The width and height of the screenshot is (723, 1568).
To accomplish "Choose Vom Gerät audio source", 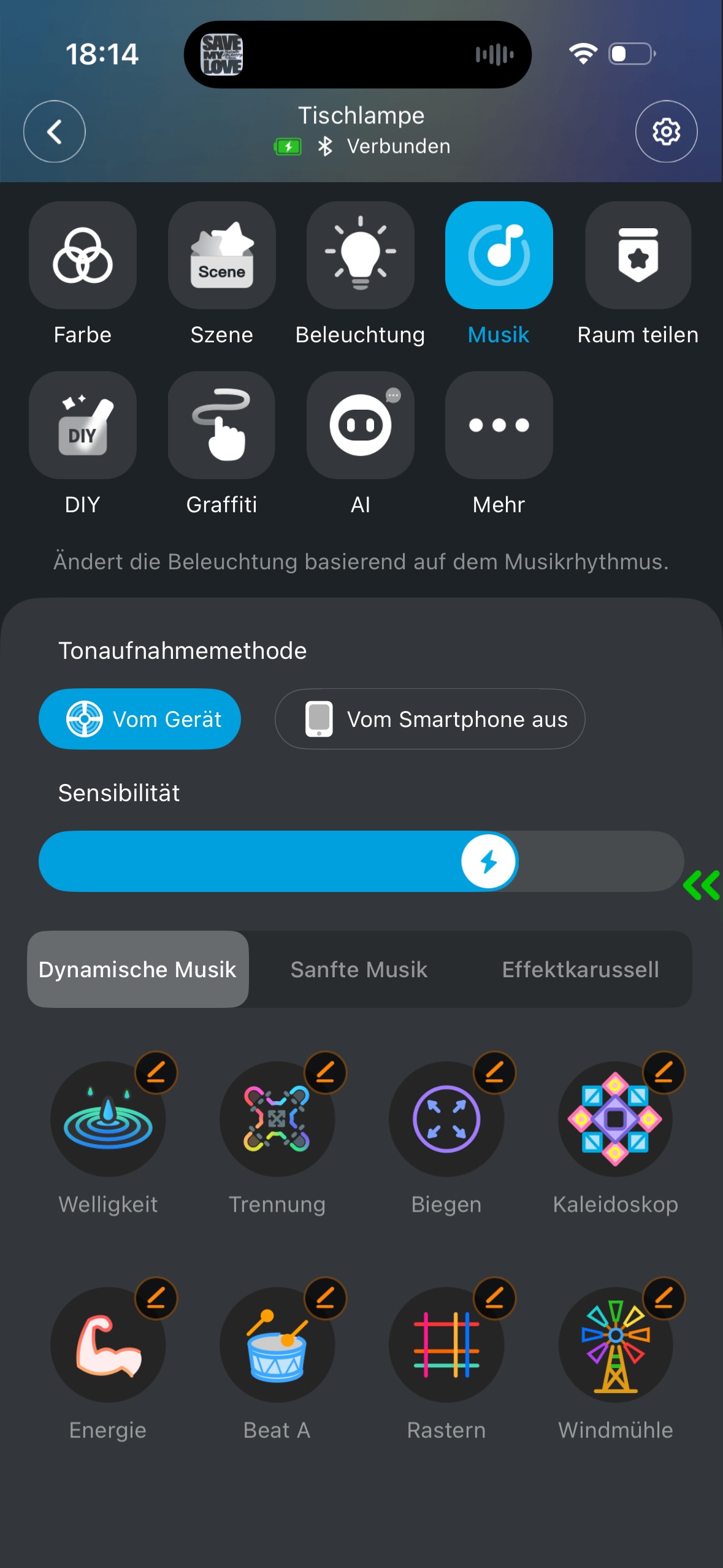I will [x=140, y=719].
